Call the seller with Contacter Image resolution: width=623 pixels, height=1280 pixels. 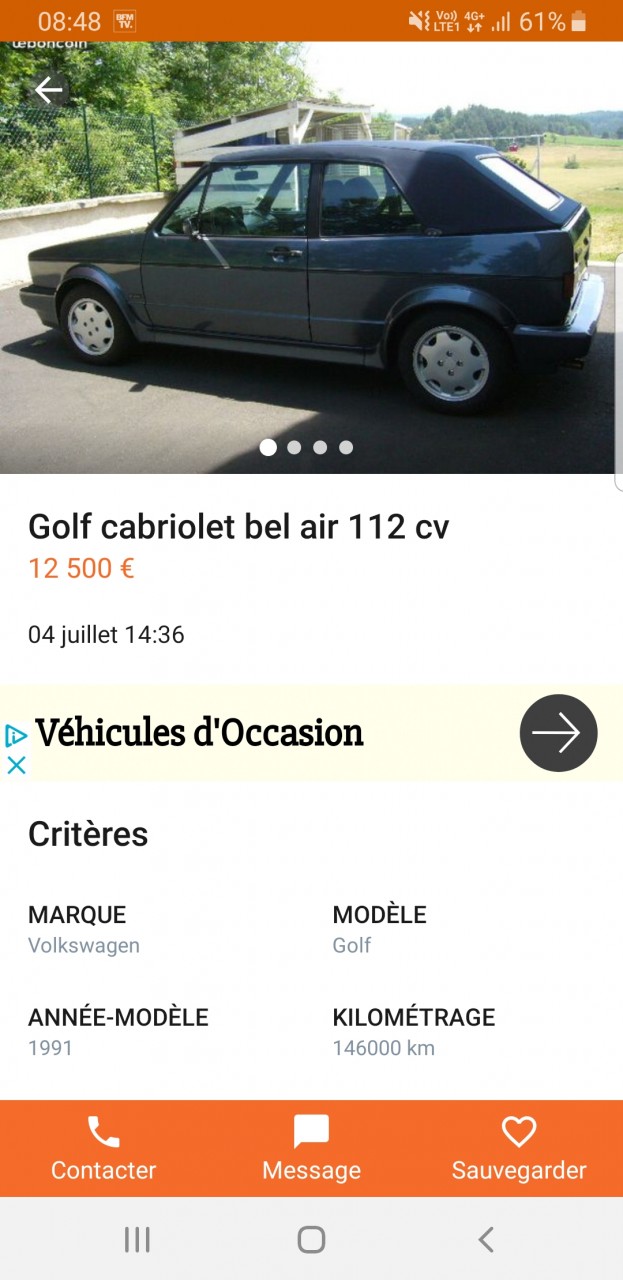tap(104, 1149)
